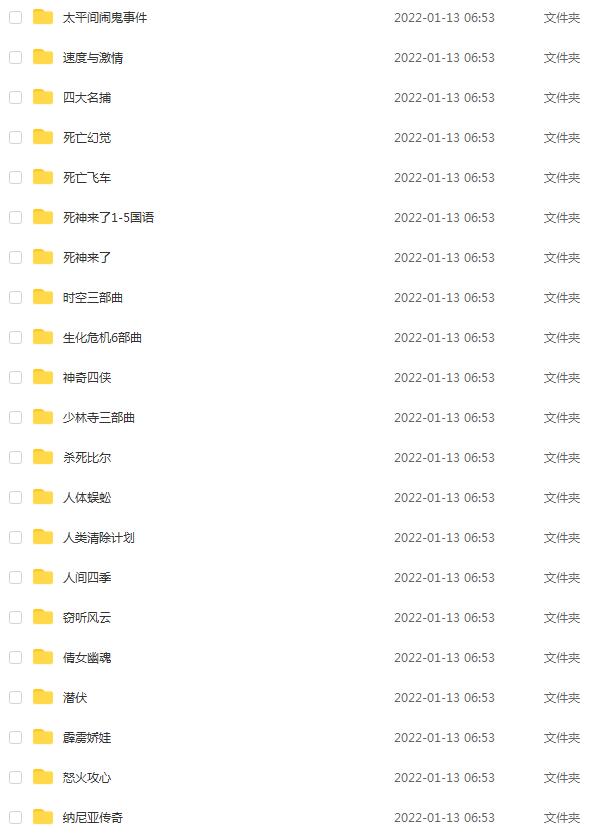The image size is (607, 840).
Task: Open the 太平间闹鬼事件 folder
Action: click(x=104, y=17)
